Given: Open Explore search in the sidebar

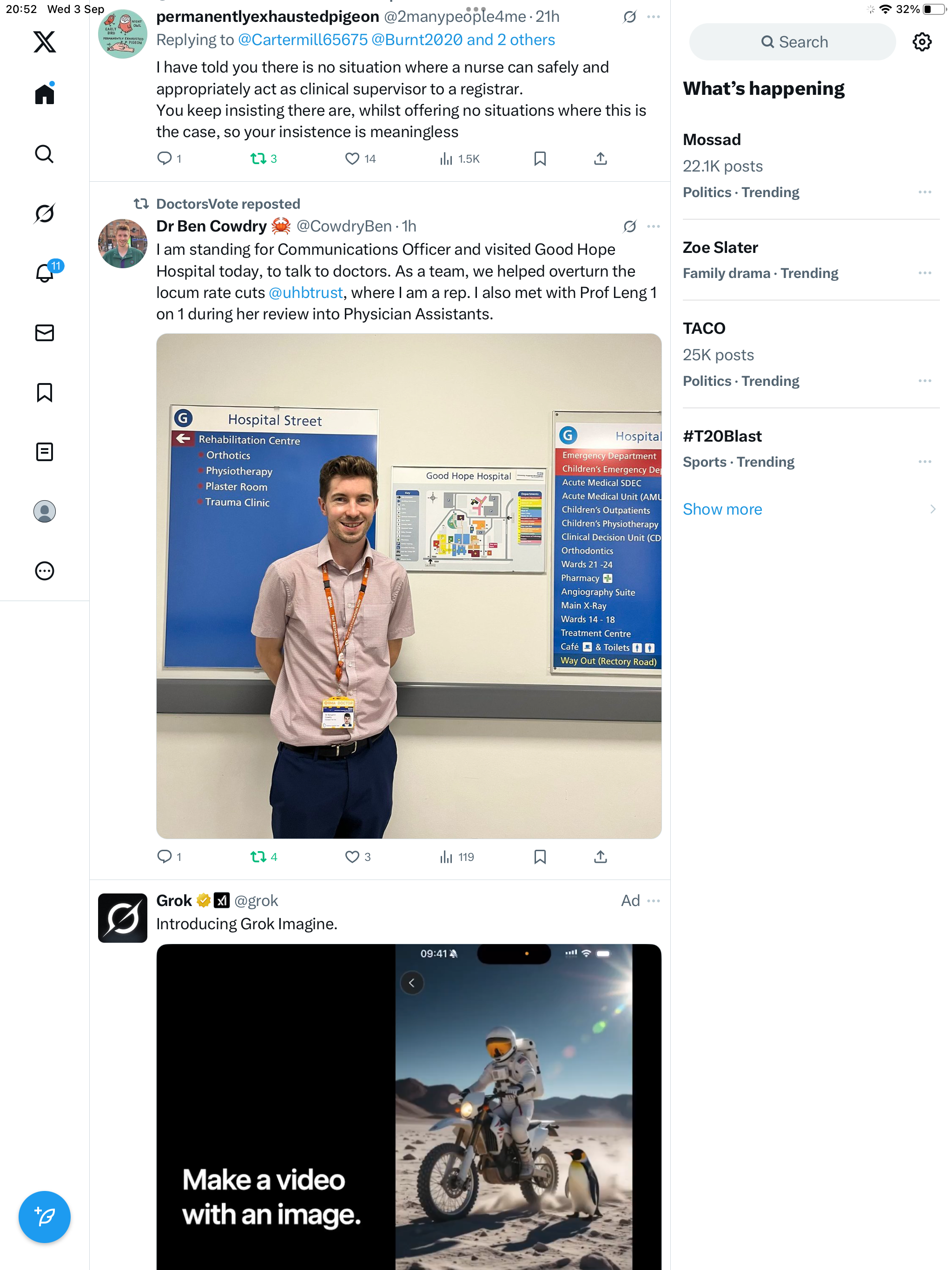Looking at the screenshot, I should [44, 154].
